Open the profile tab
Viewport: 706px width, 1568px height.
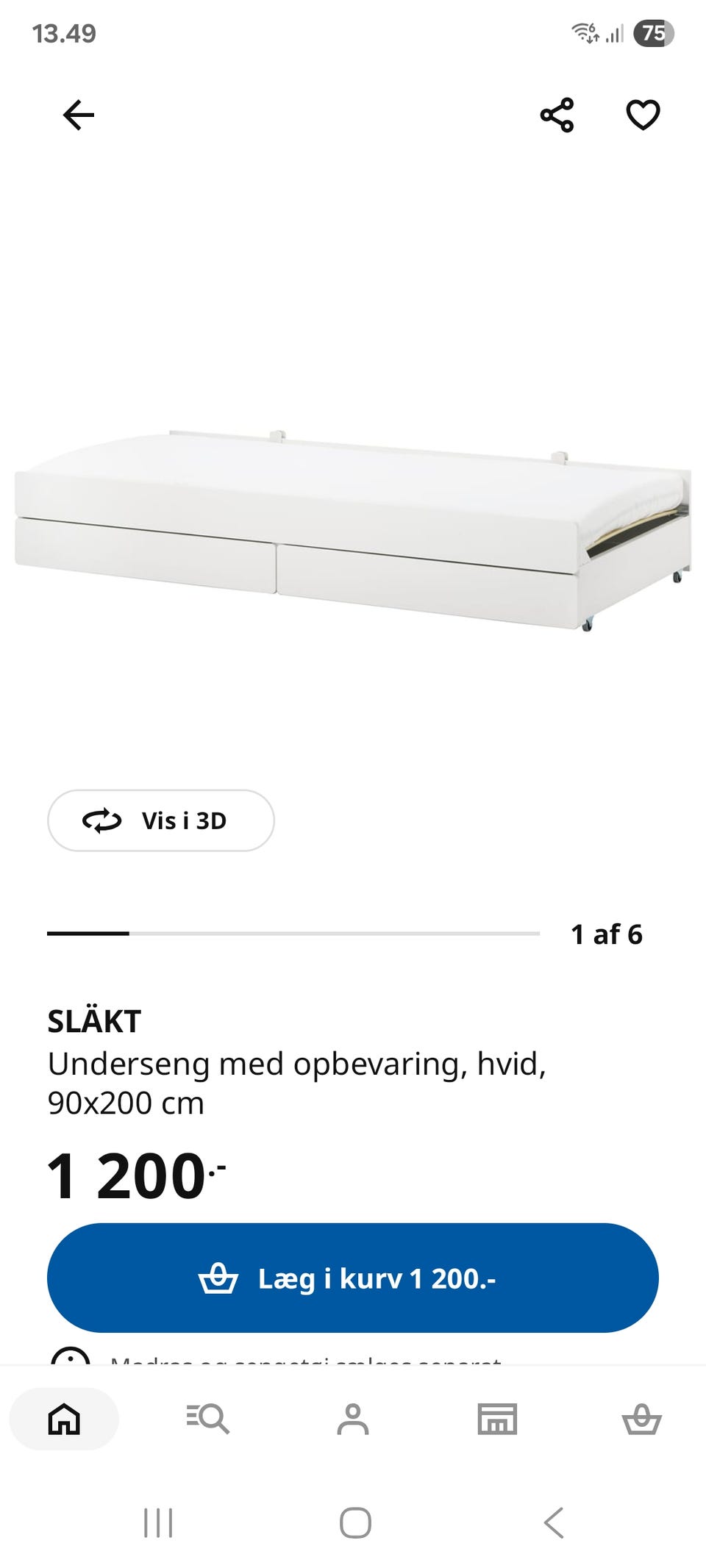(x=353, y=1419)
